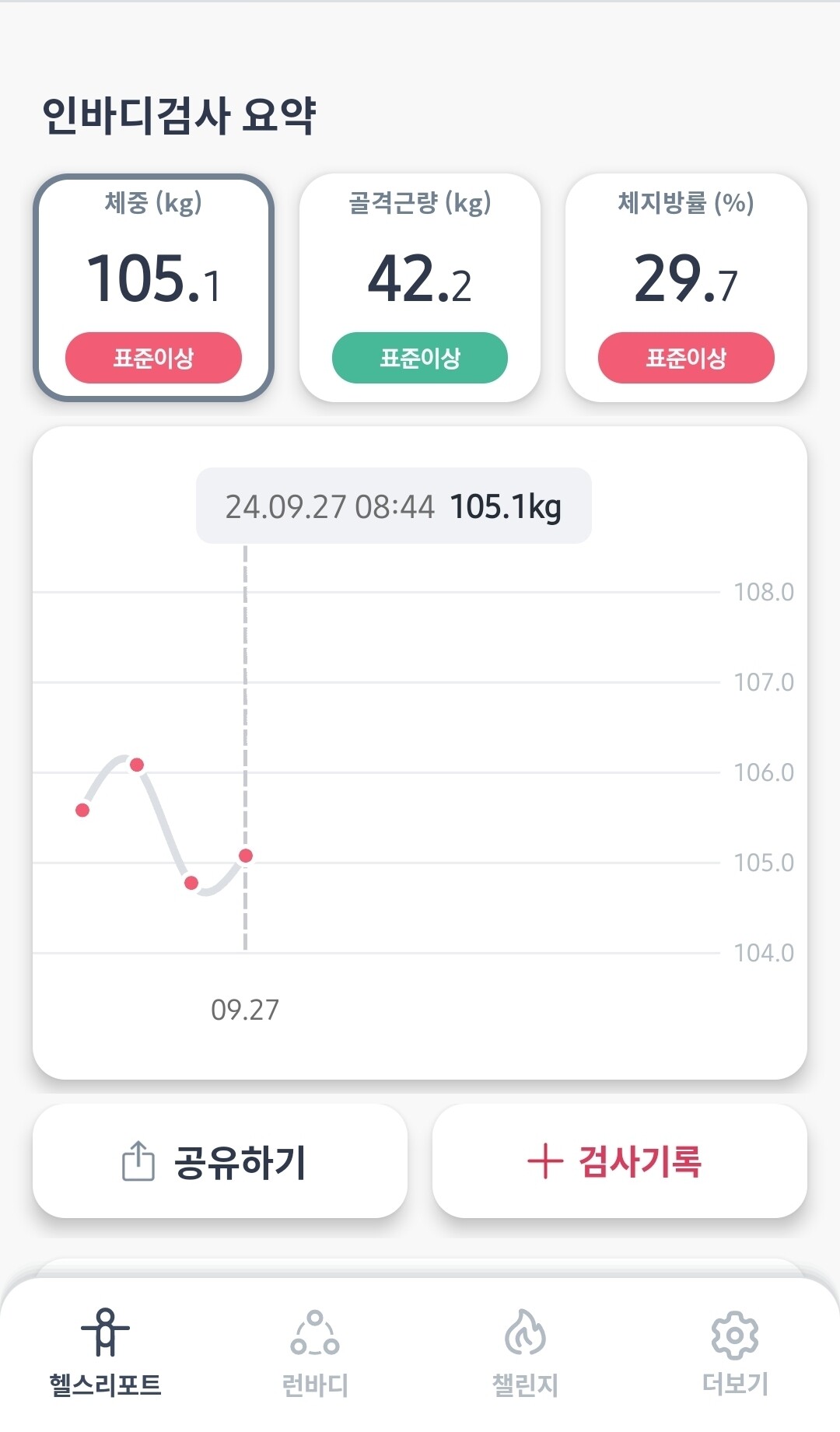The width and height of the screenshot is (840, 1432).
Task: Select the first weight point on graph
Action: (x=82, y=810)
